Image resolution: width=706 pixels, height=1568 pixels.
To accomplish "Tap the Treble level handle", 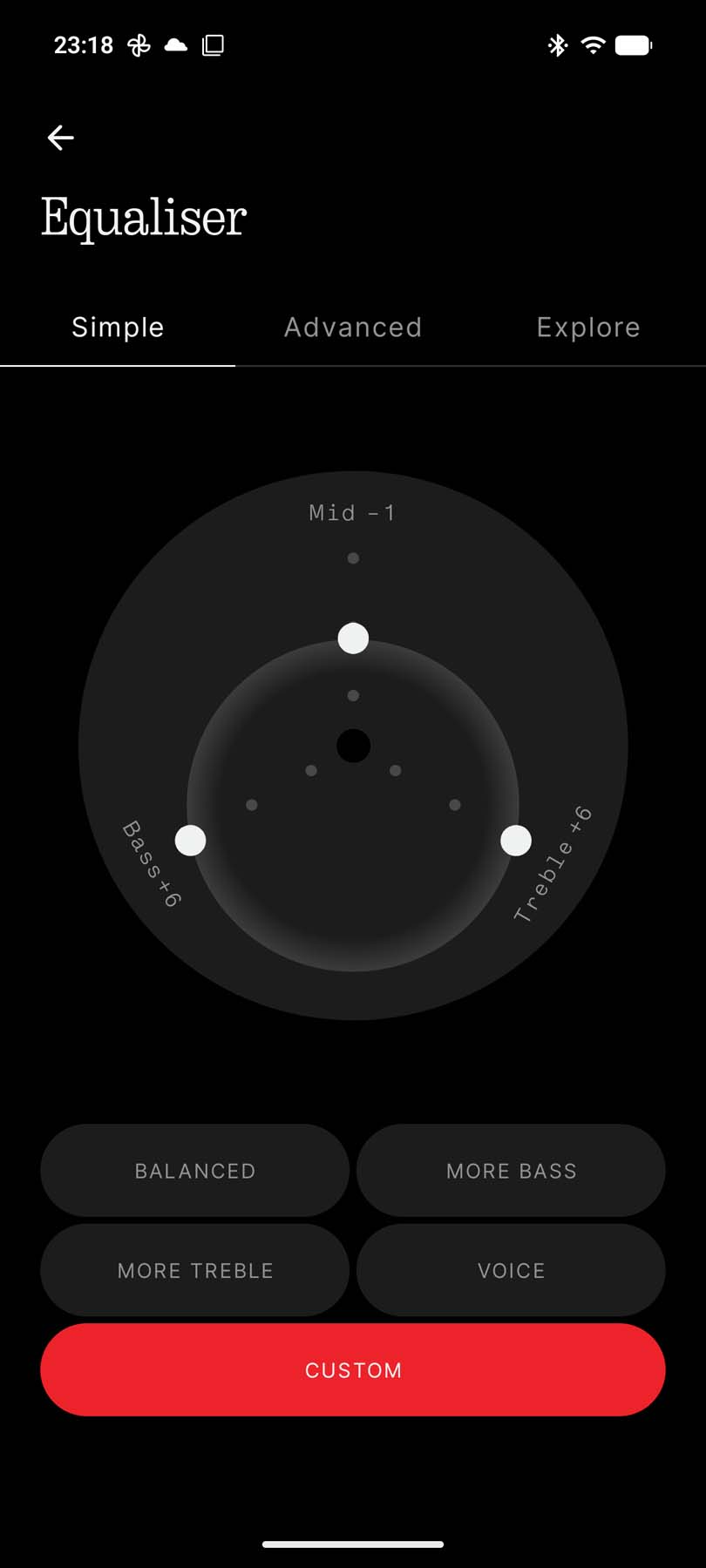I will pyautogui.click(x=516, y=841).
